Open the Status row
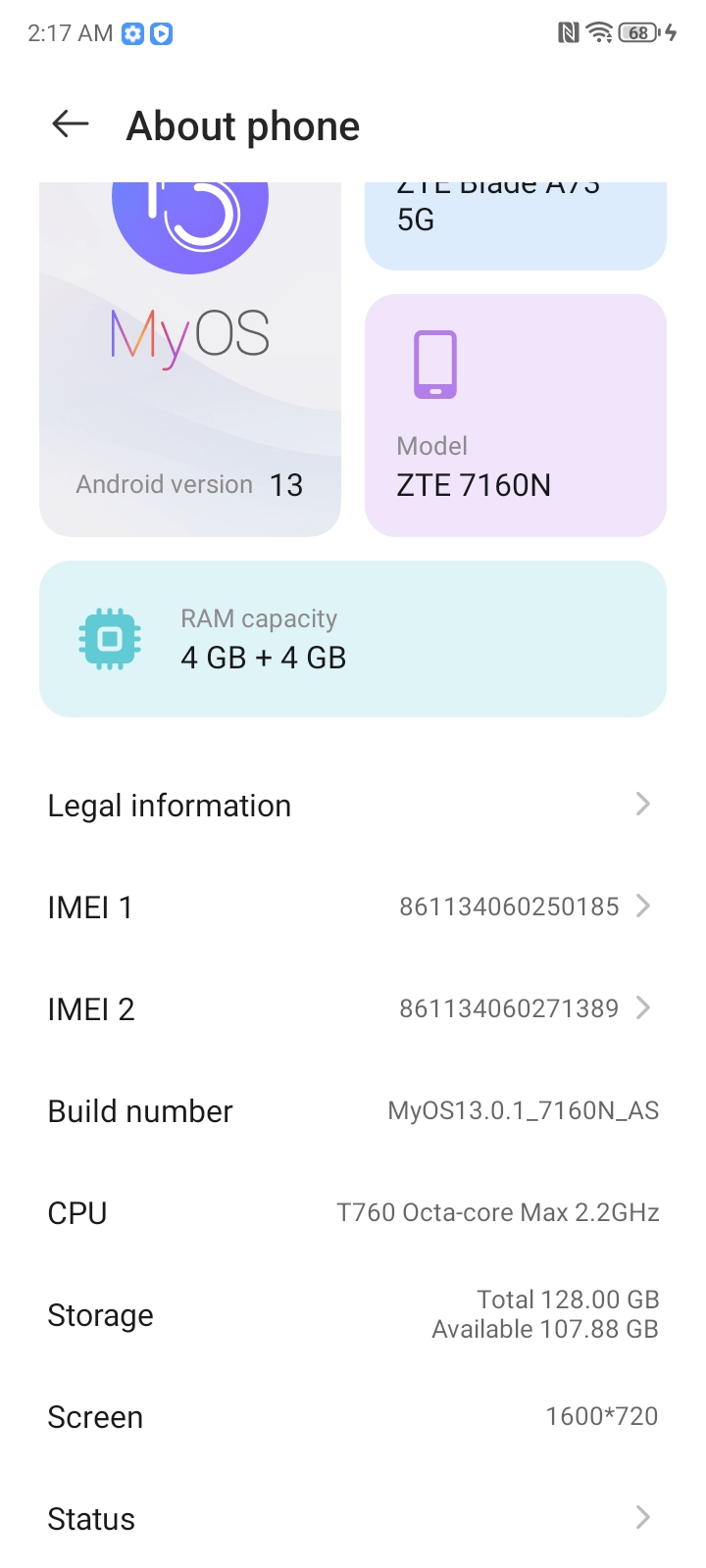 [x=353, y=1519]
